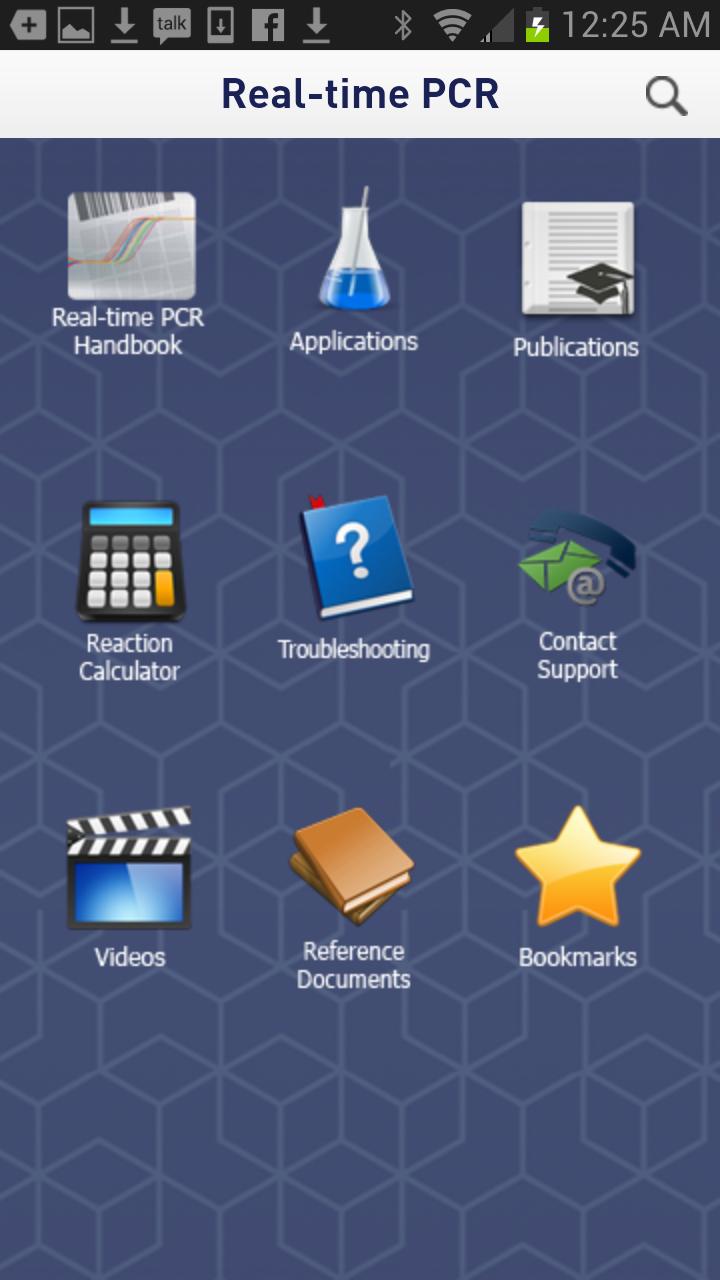The width and height of the screenshot is (720, 1280).
Task: Tap the search magnifier icon
Action: point(666,96)
